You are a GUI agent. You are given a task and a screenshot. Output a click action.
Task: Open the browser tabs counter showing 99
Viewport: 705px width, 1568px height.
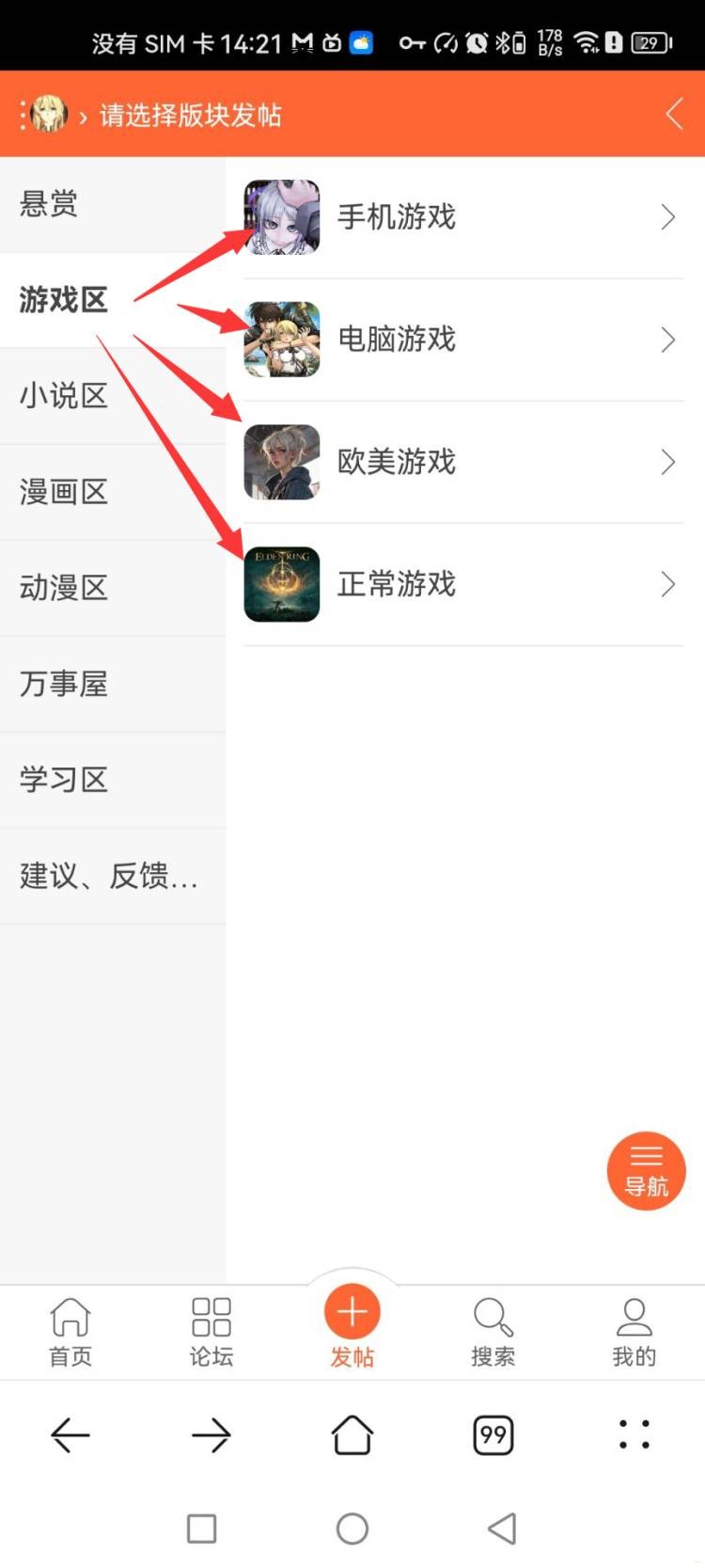click(x=493, y=1435)
